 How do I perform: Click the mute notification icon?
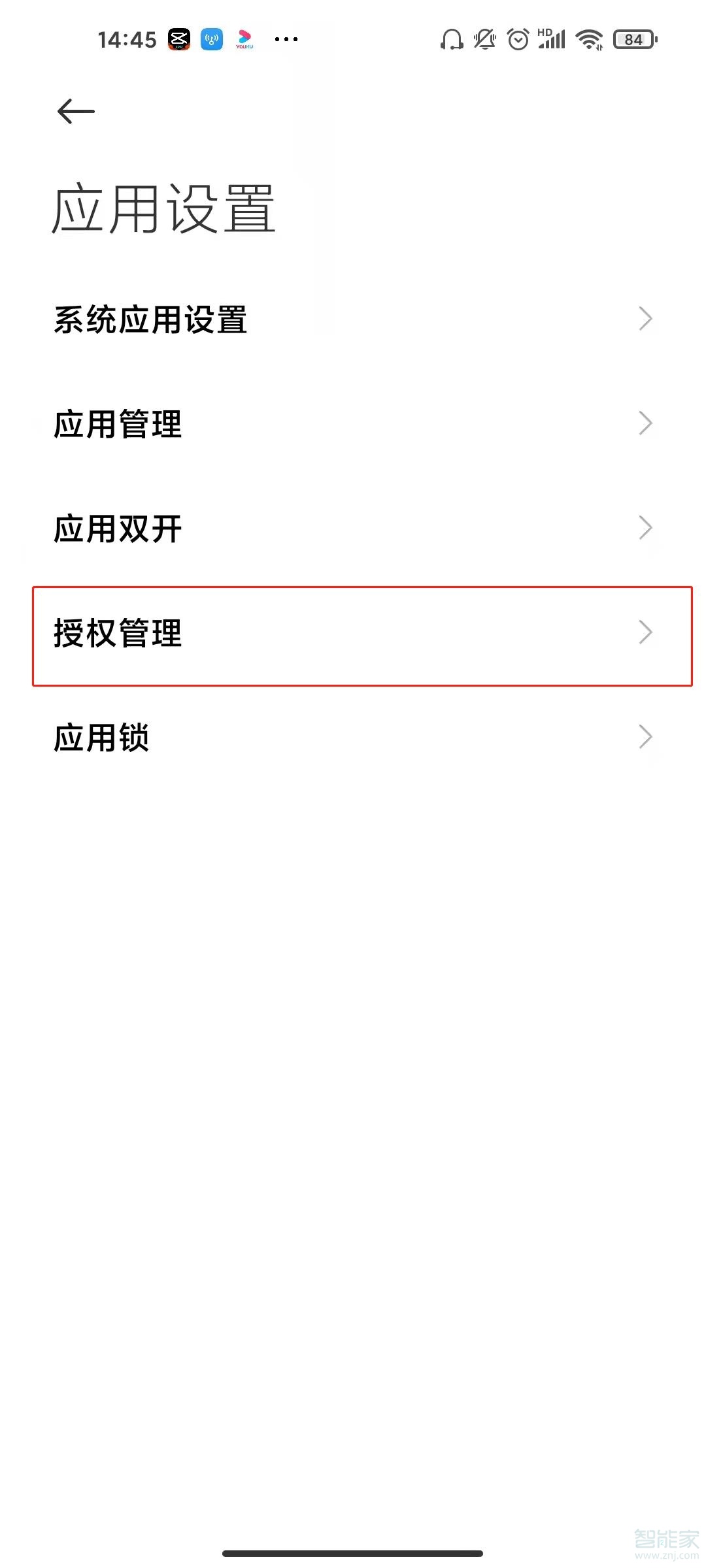pos(485,39)
